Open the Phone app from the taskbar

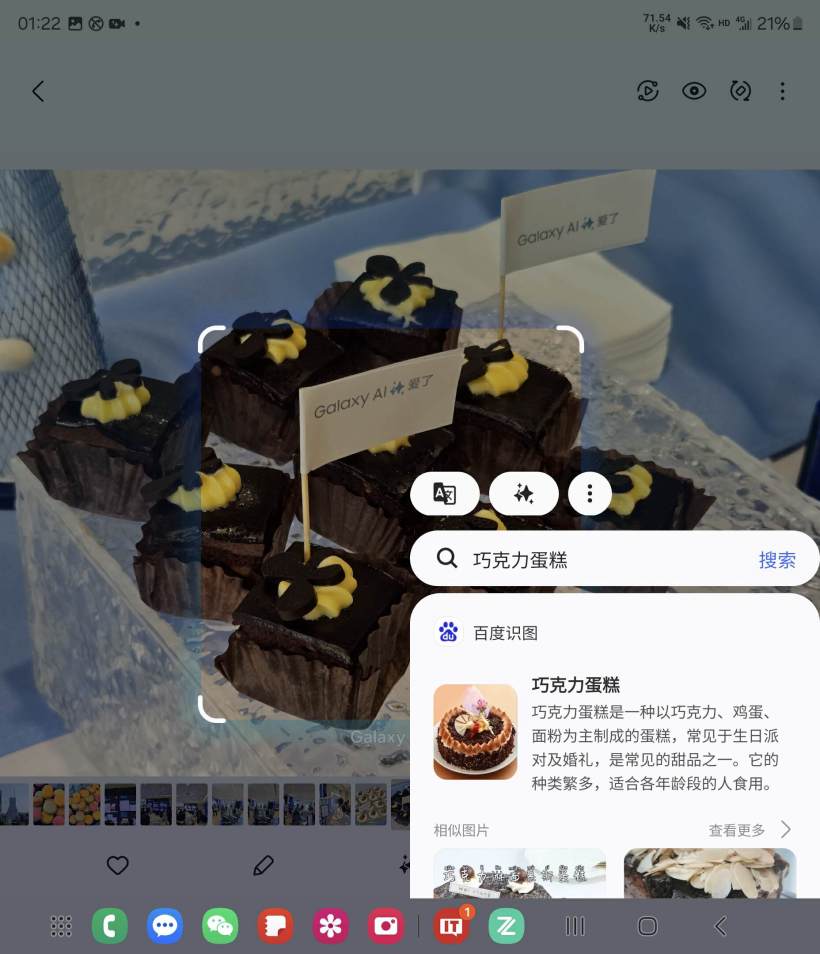(x=110, y=926)
